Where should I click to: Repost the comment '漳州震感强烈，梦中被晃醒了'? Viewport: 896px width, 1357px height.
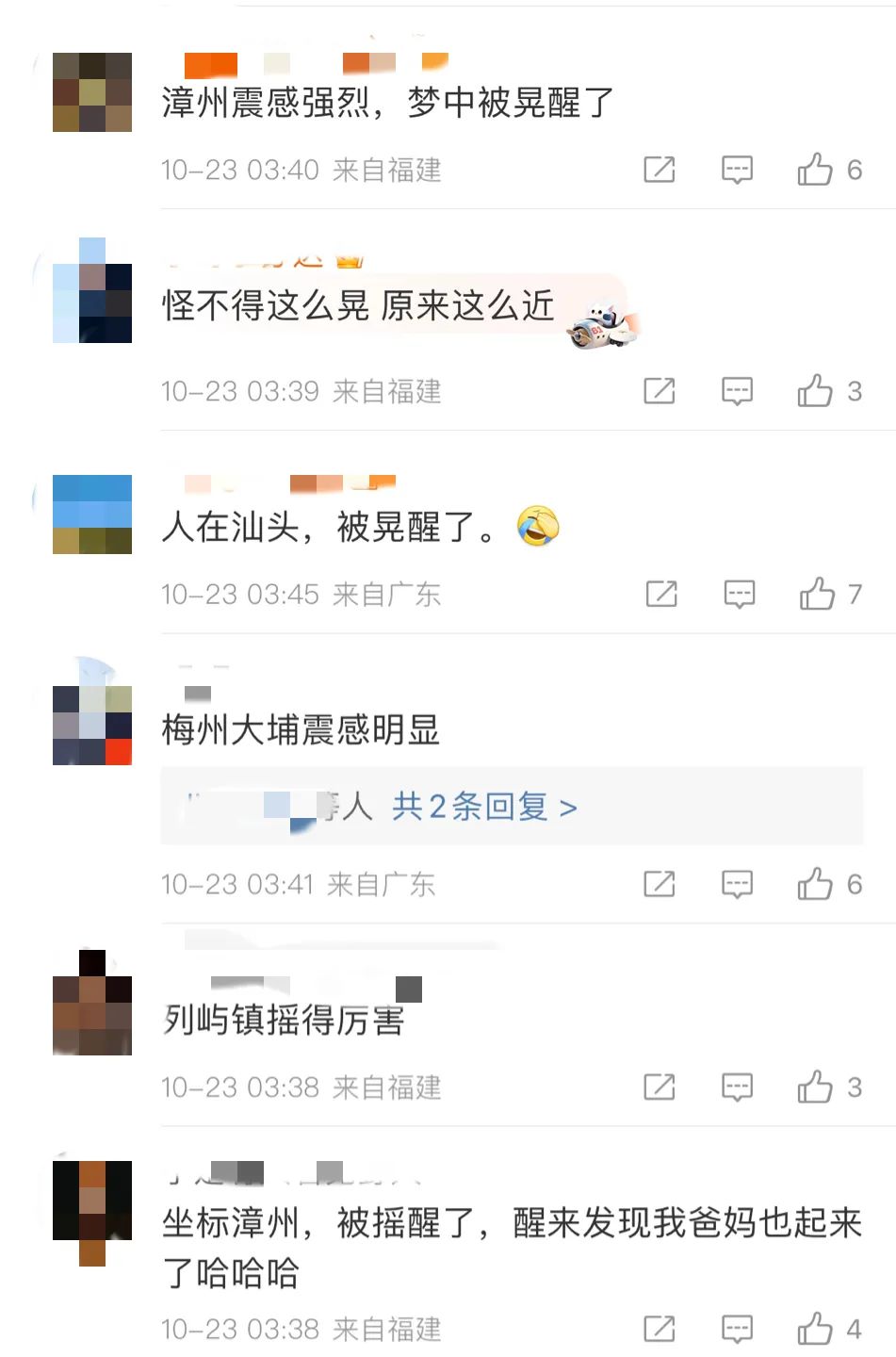(x=659, y=170)
